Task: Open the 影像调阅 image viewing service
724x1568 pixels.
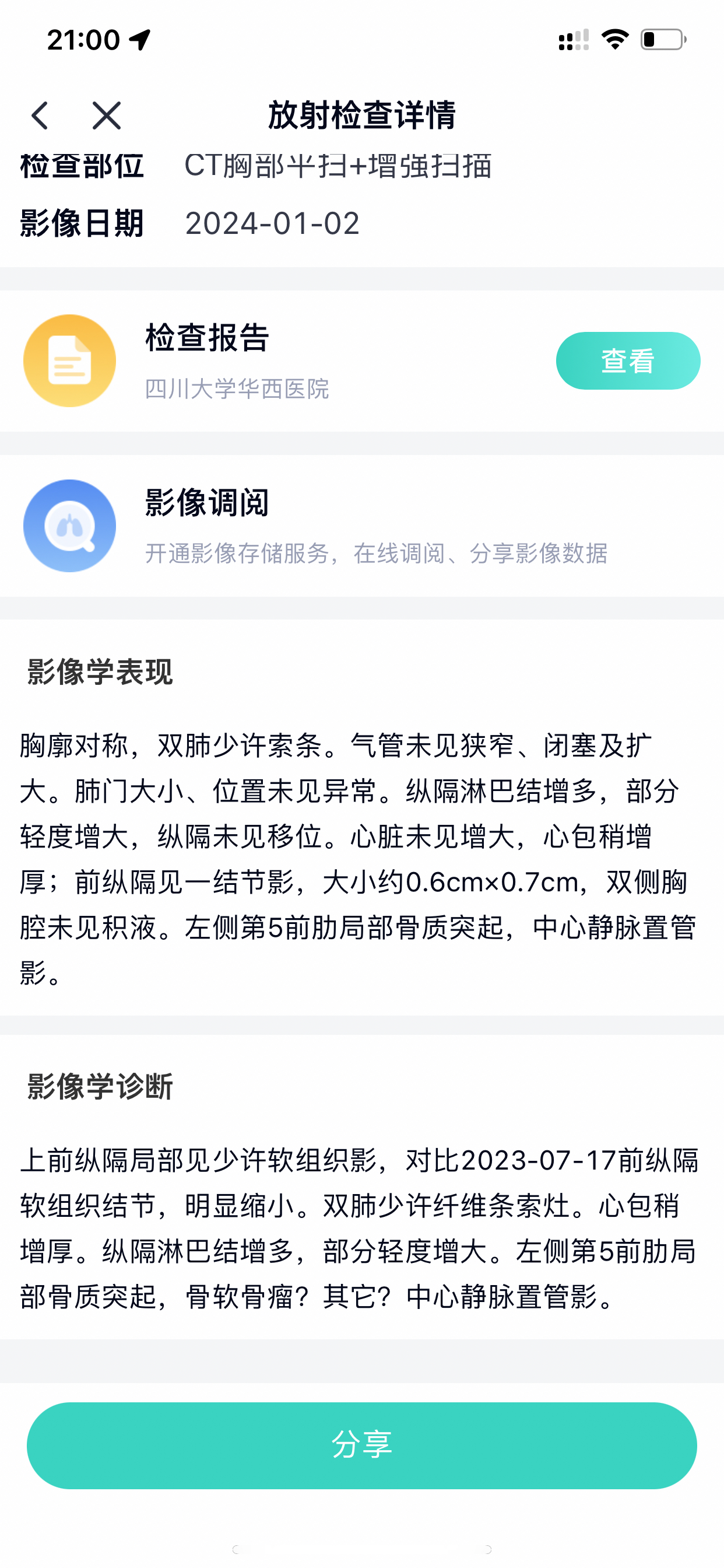Action: (x=361, y=526)
